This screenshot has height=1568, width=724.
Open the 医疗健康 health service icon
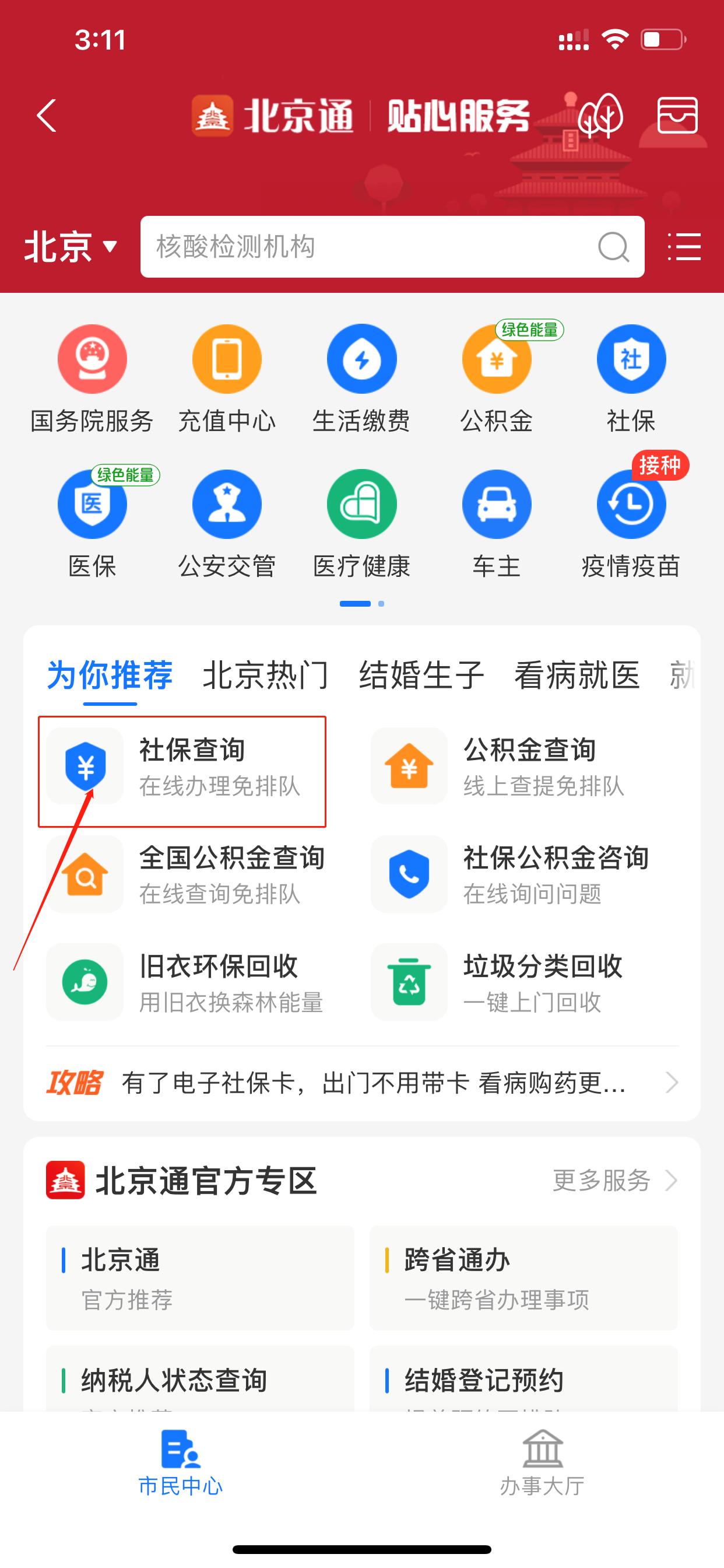361,504
